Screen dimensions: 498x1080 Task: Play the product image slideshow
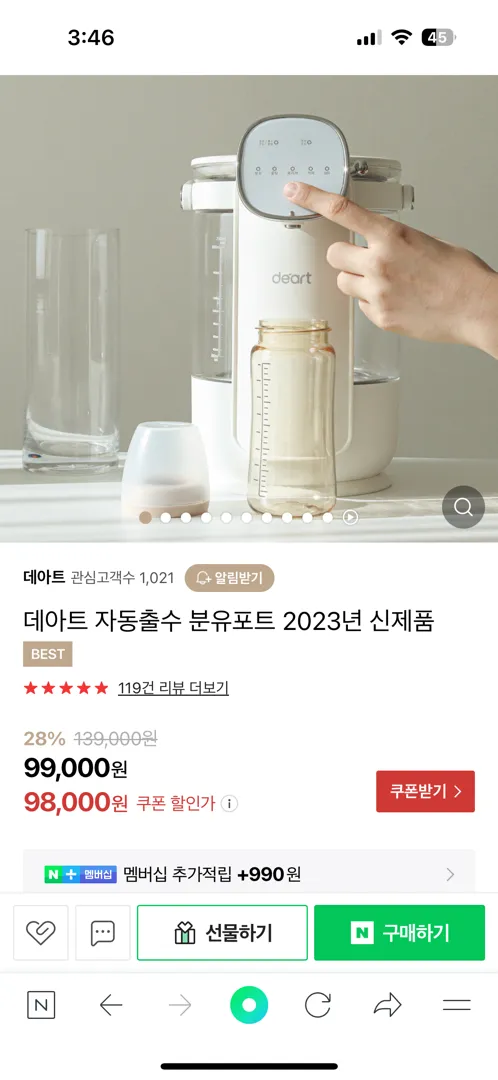tap(351, 517)
